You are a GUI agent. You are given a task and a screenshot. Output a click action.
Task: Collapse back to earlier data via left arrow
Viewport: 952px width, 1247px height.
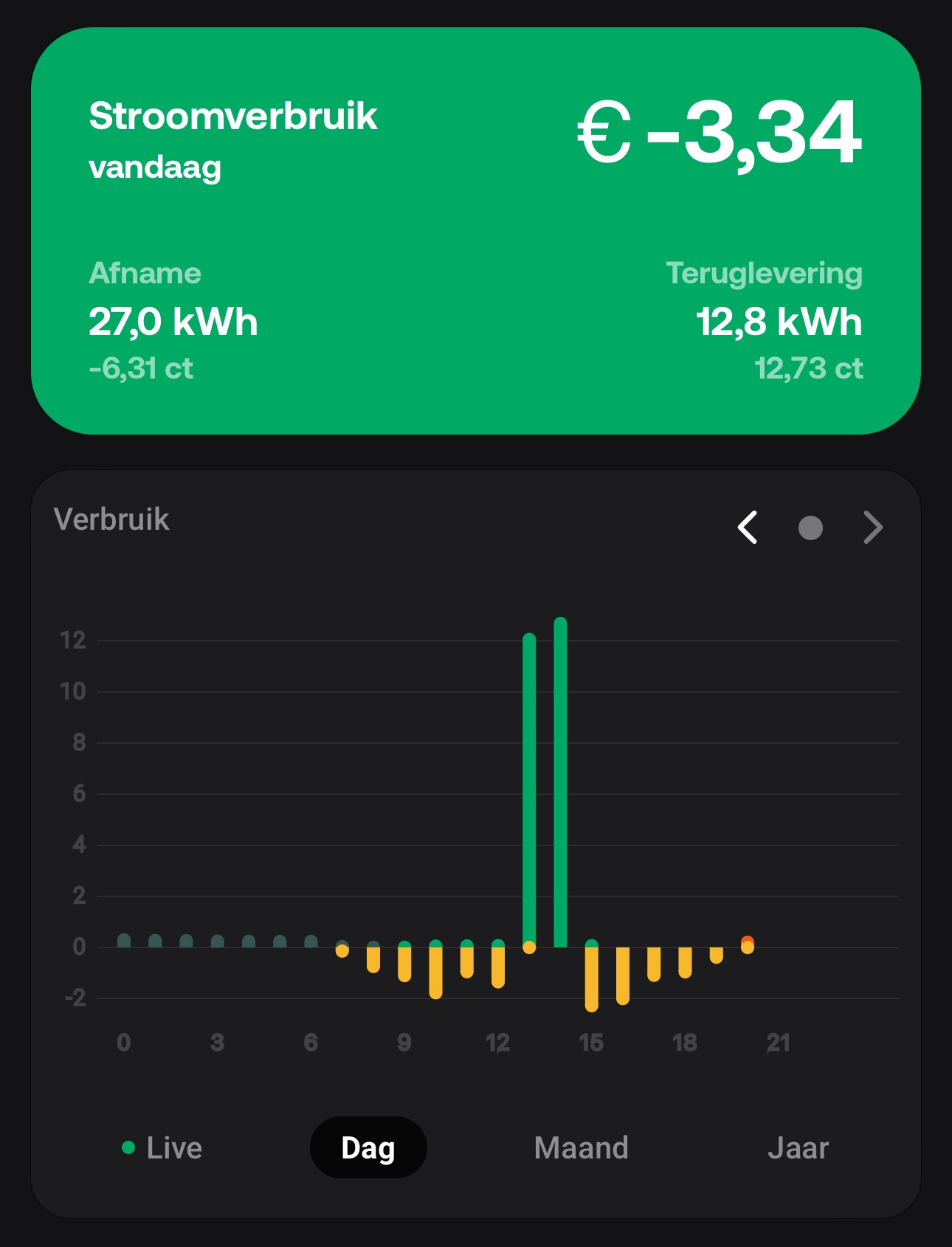click(x=747, y=527)
